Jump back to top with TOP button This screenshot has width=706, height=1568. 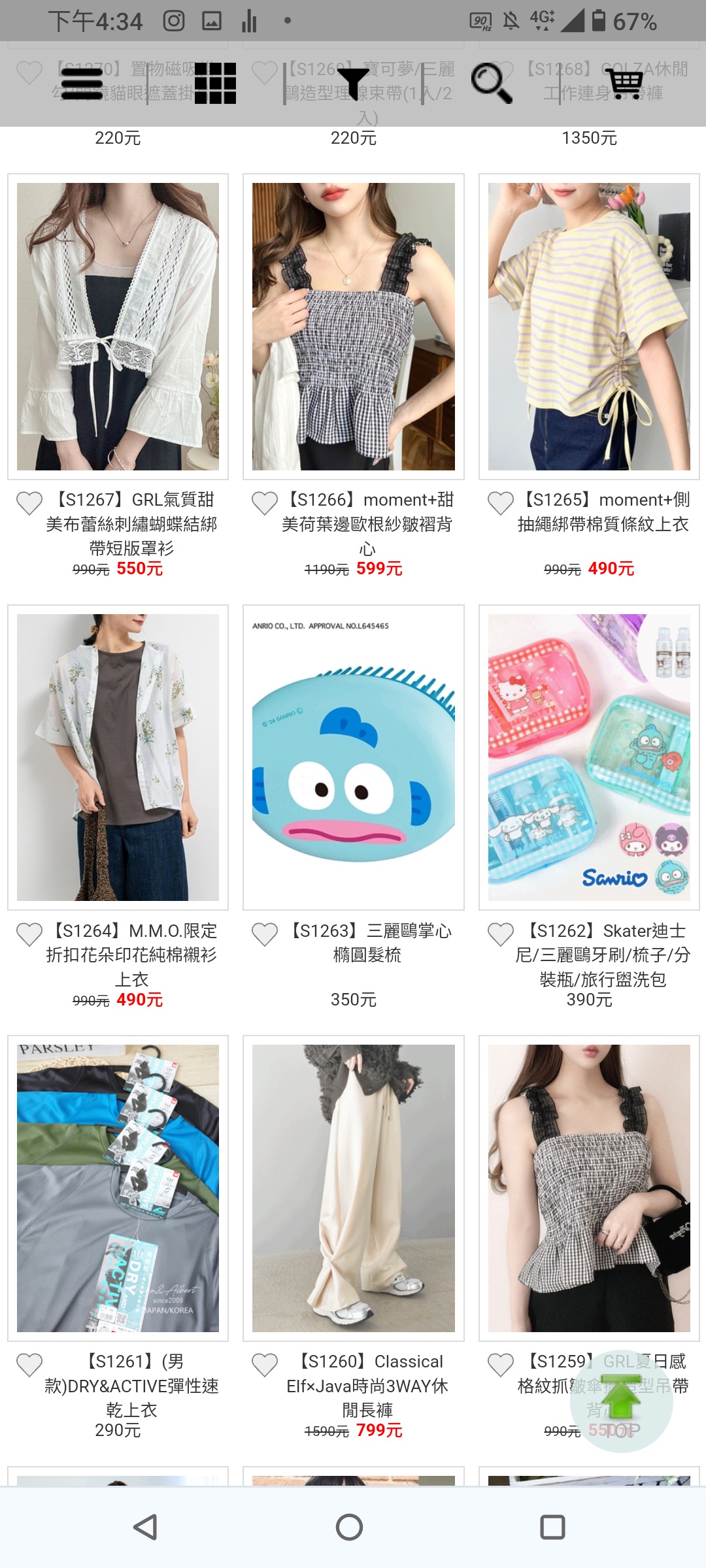click(x=621, y=1401)
